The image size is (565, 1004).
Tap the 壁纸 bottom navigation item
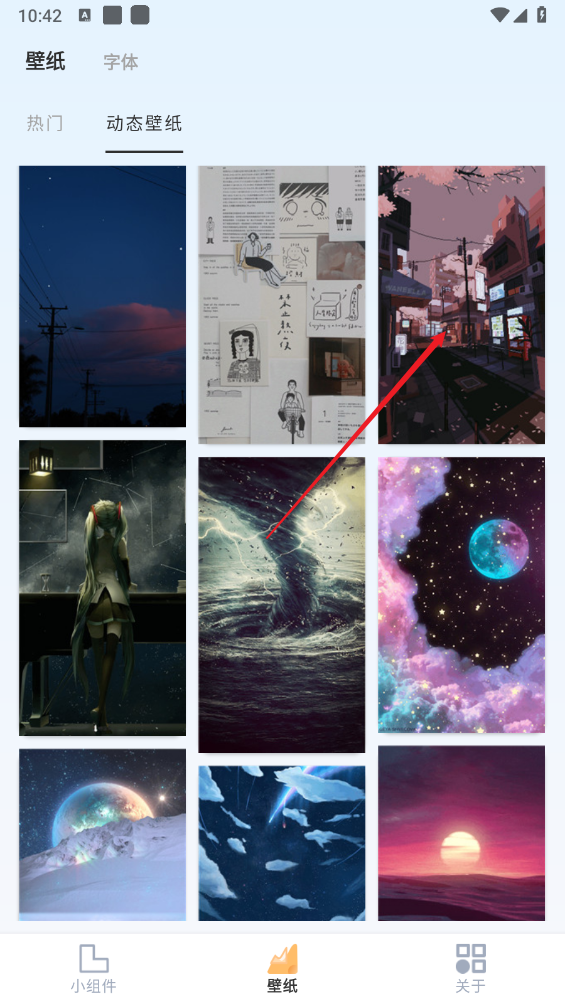coord(282,968)
